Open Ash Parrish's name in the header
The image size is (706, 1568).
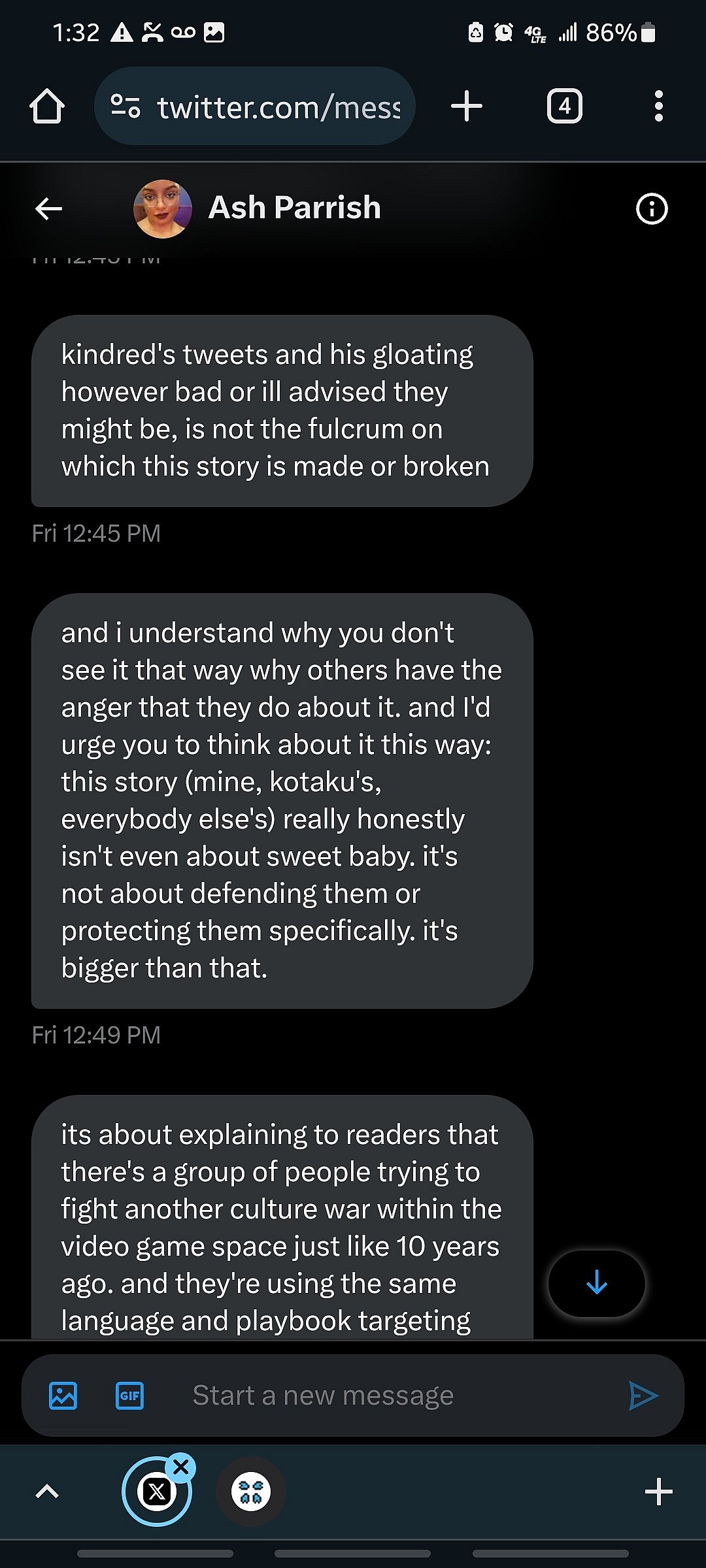point(295,207)
